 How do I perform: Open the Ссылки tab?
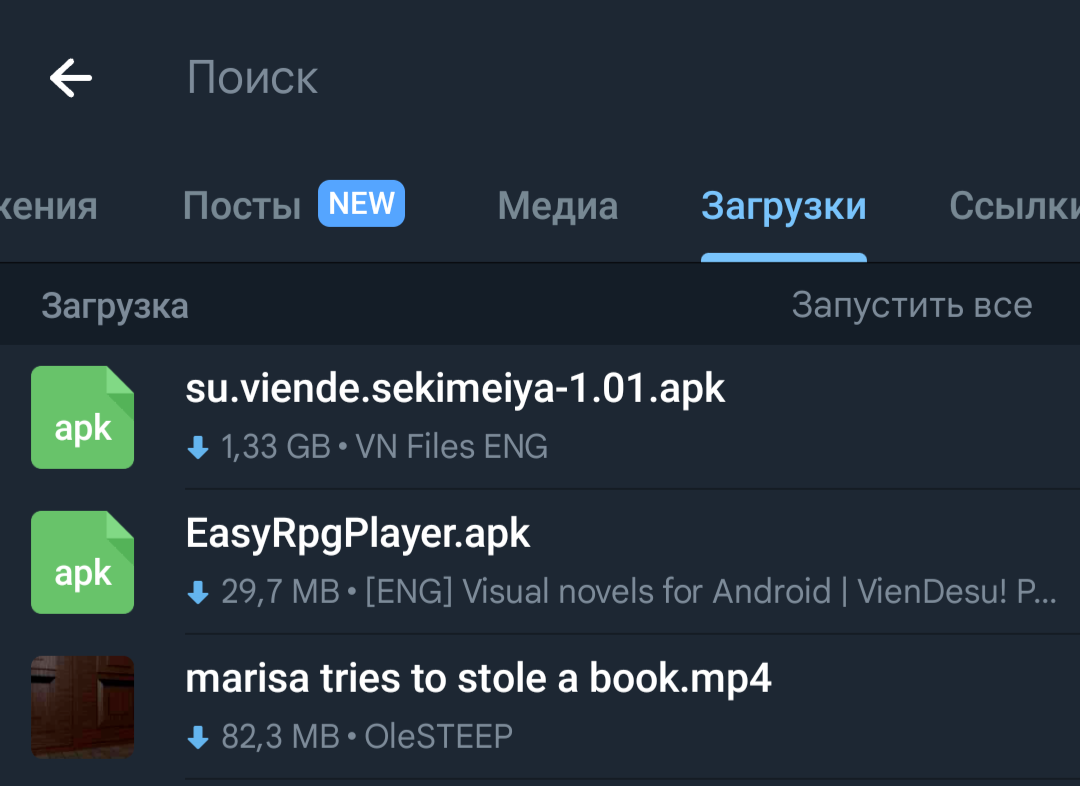[x=1012, y=206]
